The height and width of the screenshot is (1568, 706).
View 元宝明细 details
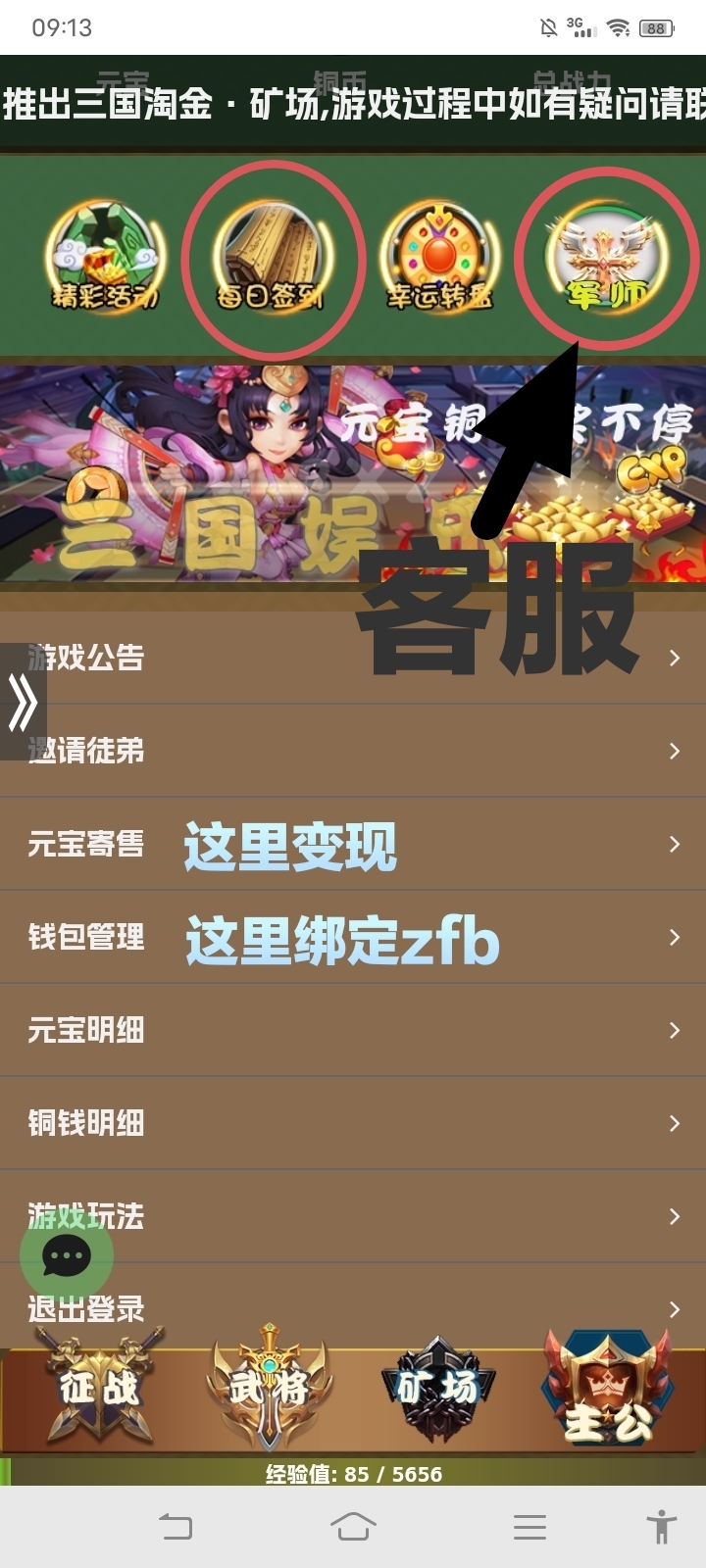[x=353, y=1030]
